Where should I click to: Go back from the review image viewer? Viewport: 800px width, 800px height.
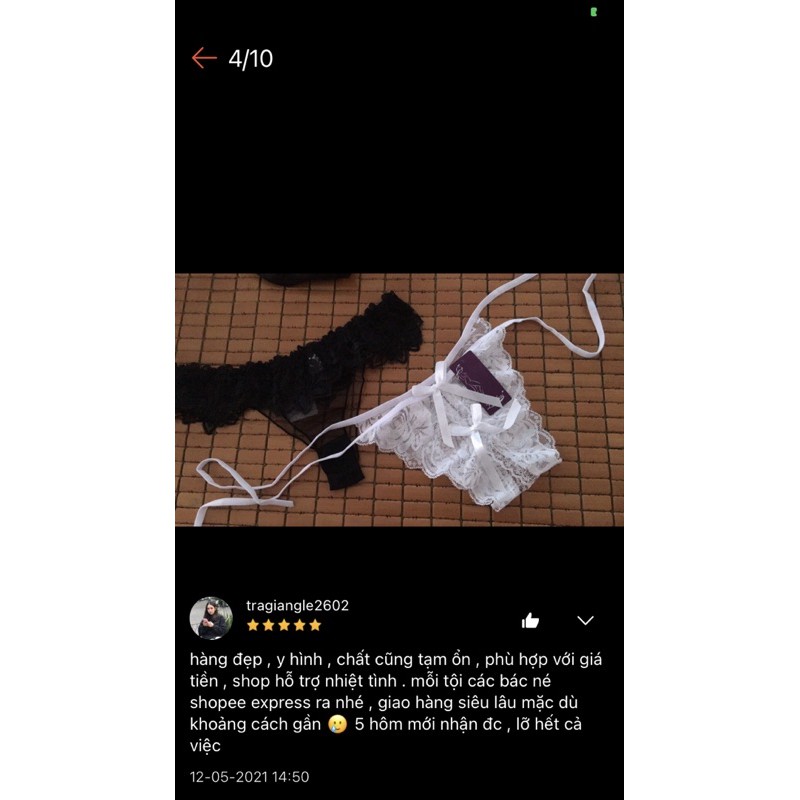tap(204, 58)
